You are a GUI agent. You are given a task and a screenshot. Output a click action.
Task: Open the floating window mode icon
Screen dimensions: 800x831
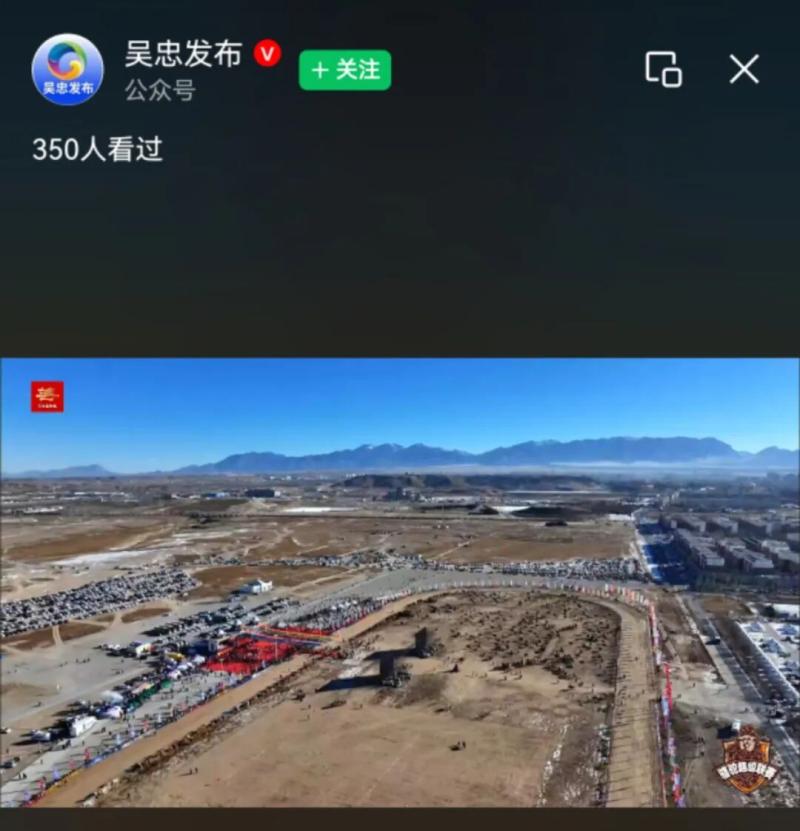[663, 69]
